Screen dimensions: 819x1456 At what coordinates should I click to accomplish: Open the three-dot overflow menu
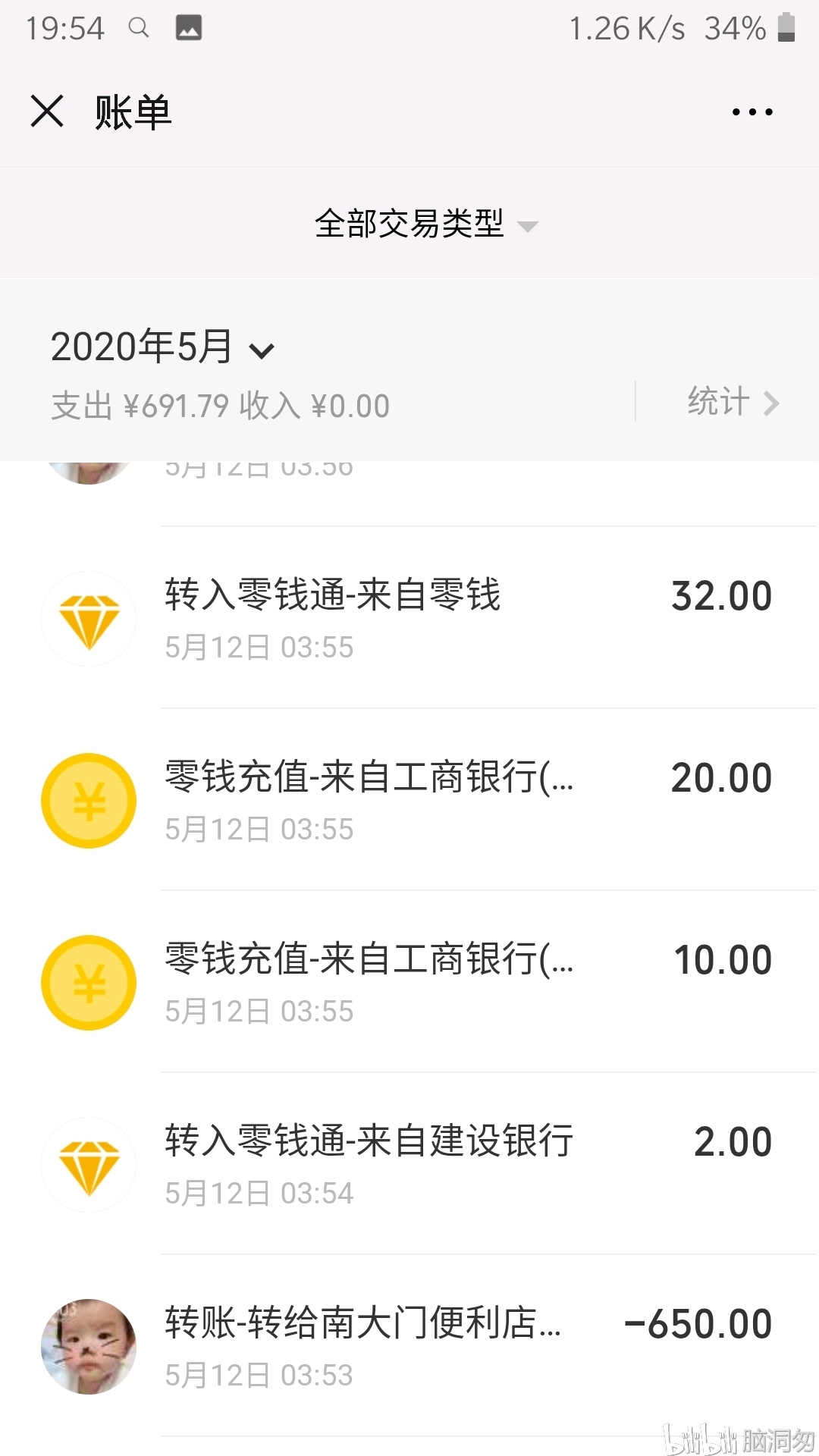coord(752,112)
